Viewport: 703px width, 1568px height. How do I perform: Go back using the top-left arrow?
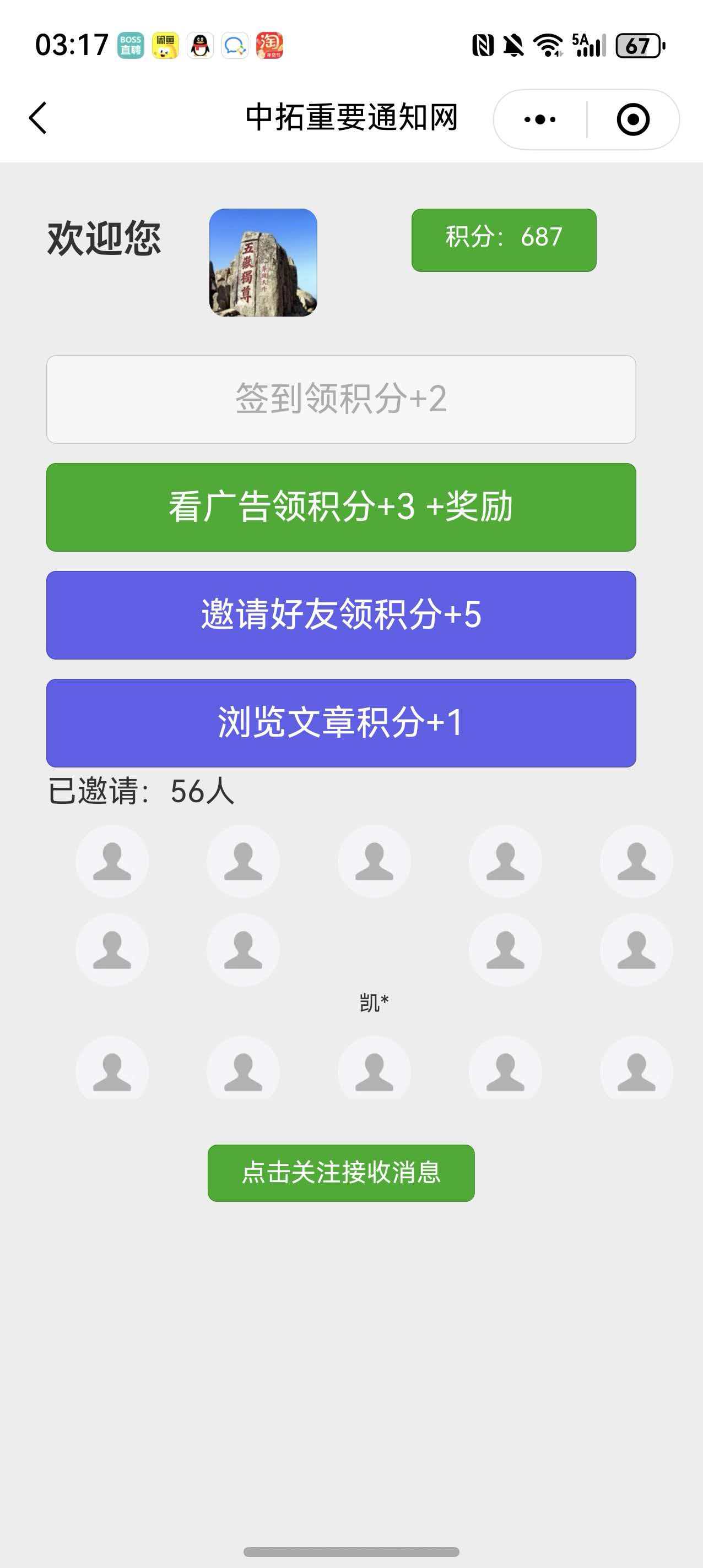[x=38, y=117]
